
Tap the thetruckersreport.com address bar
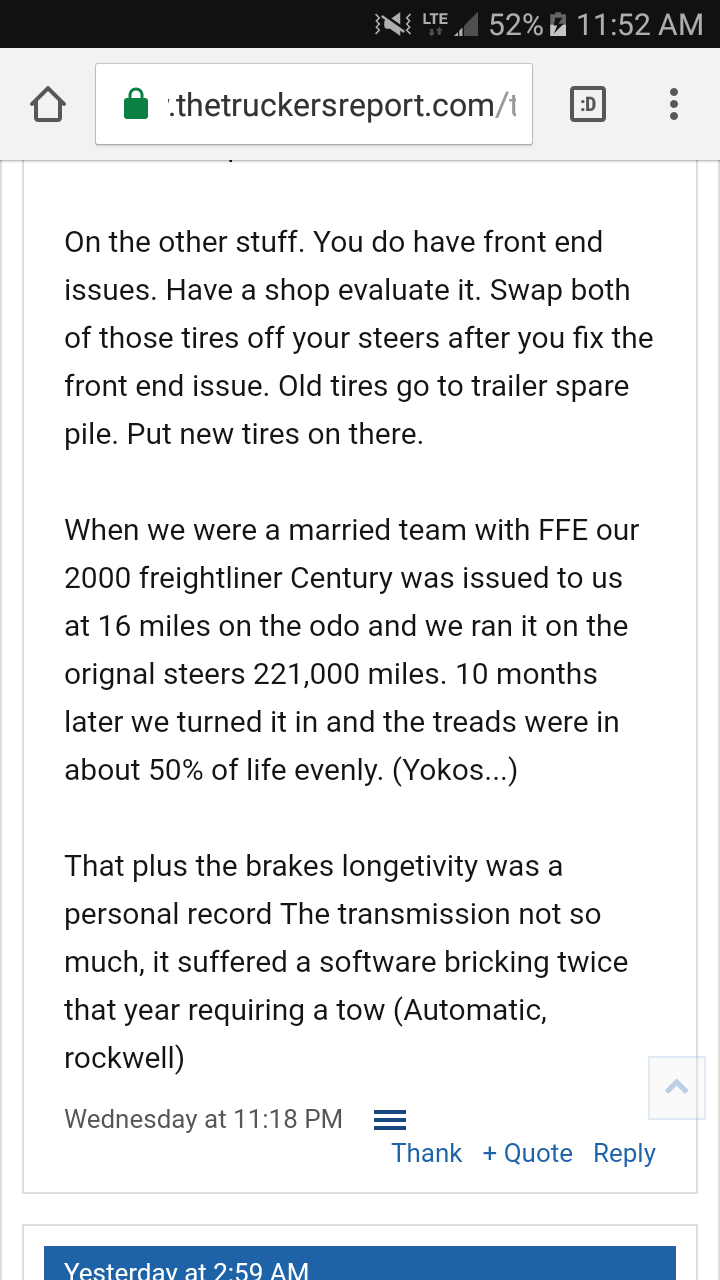[314, 105]
